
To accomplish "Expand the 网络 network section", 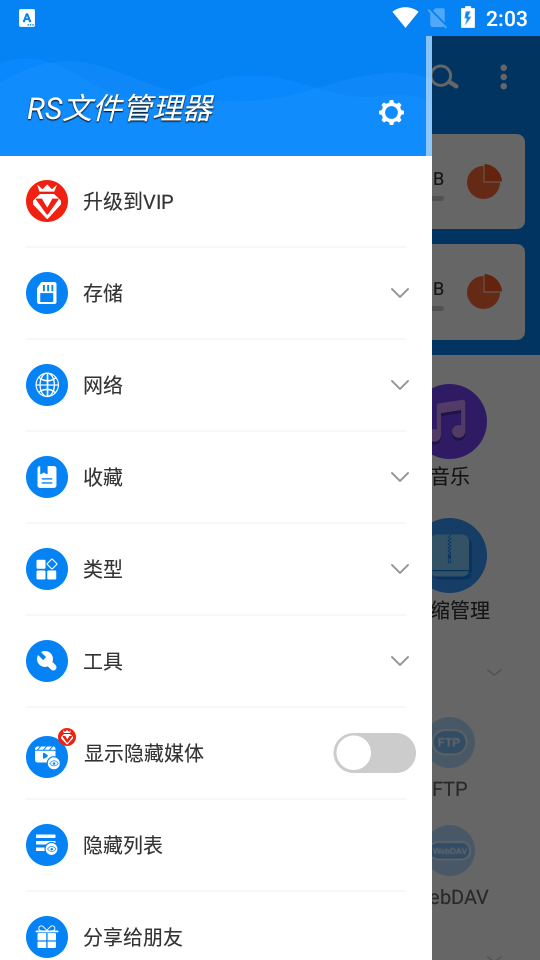I will [216, 385].
